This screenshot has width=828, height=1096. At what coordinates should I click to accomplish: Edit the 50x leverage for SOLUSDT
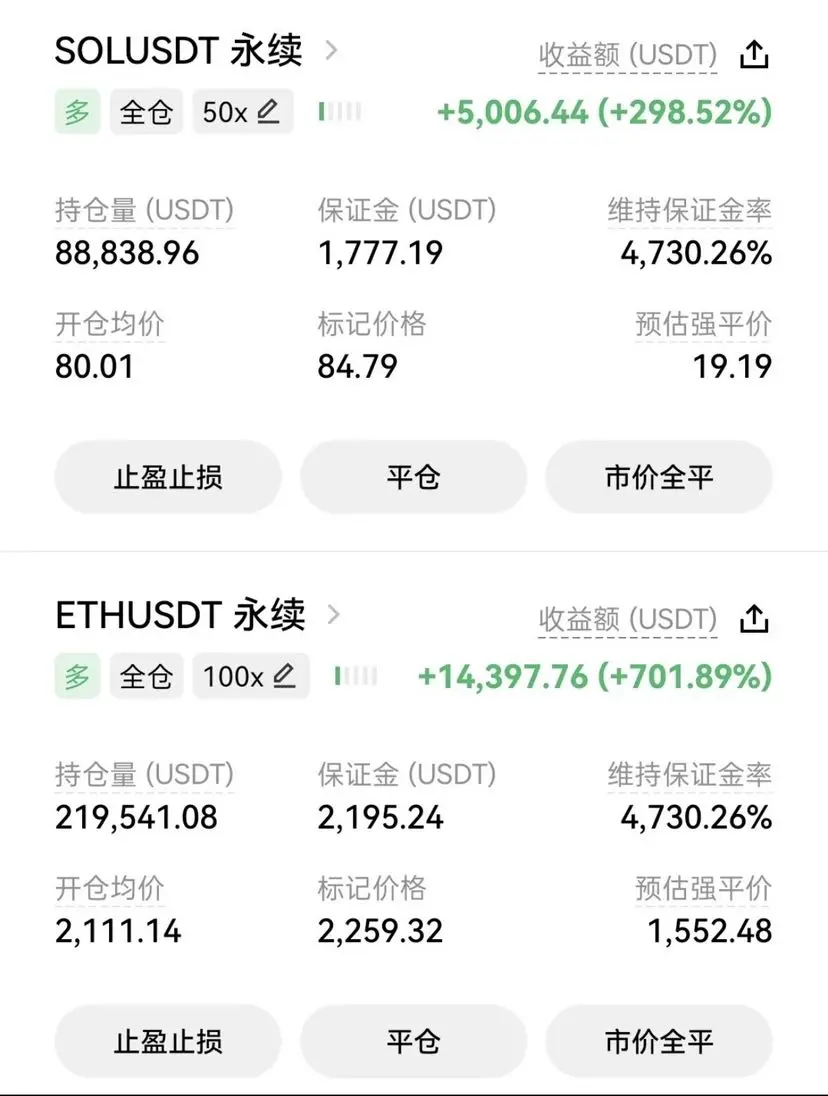[242, 112]
